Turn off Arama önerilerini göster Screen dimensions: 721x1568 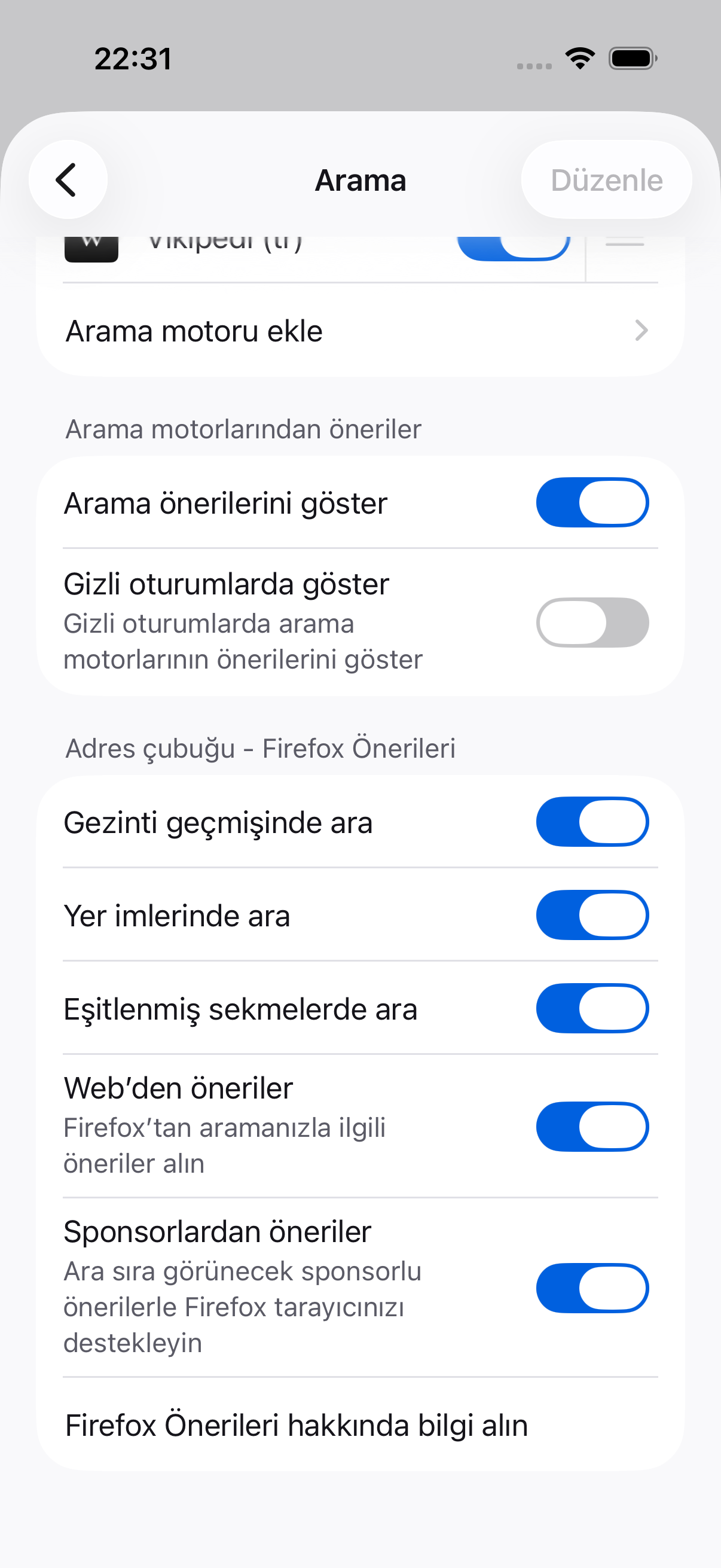click(592, 503)
